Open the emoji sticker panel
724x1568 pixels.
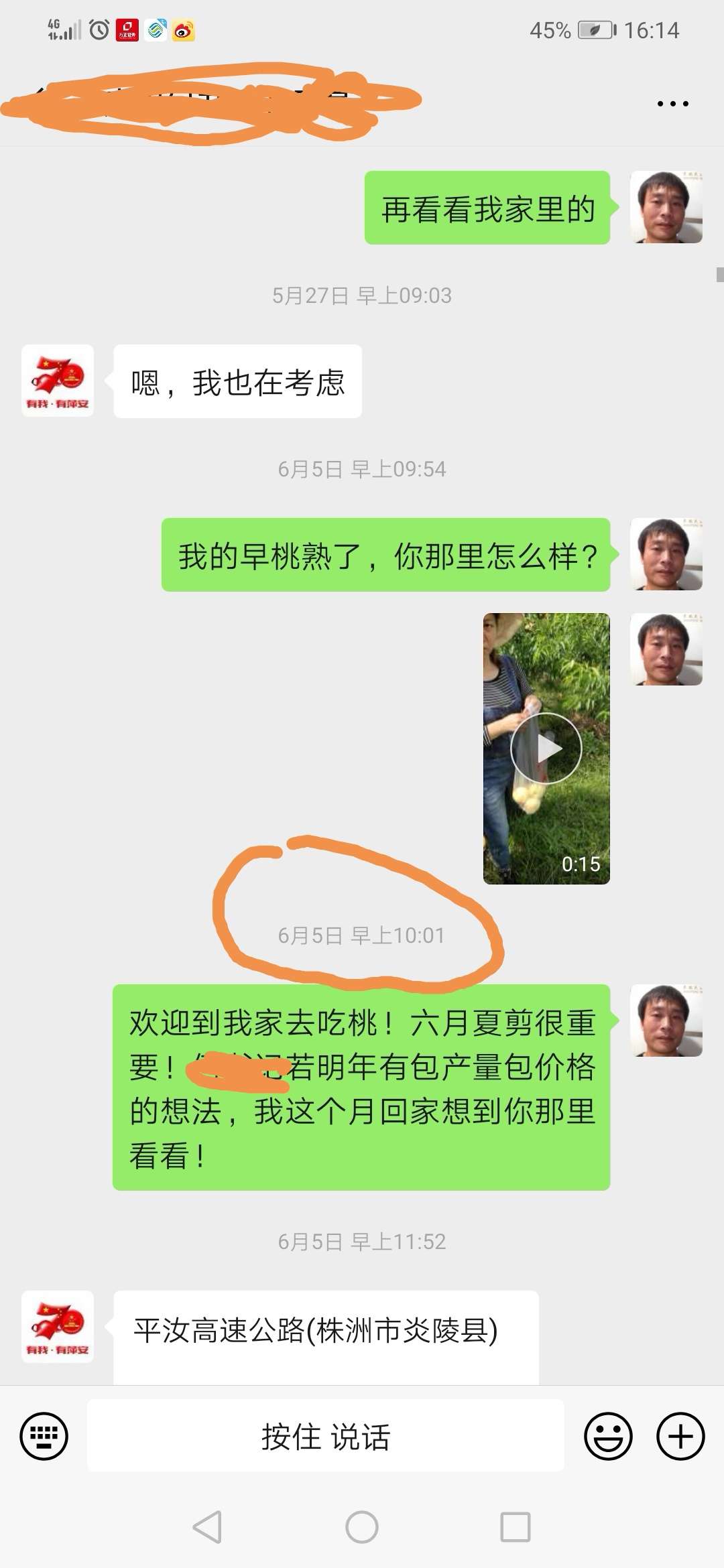[608, 1436]
